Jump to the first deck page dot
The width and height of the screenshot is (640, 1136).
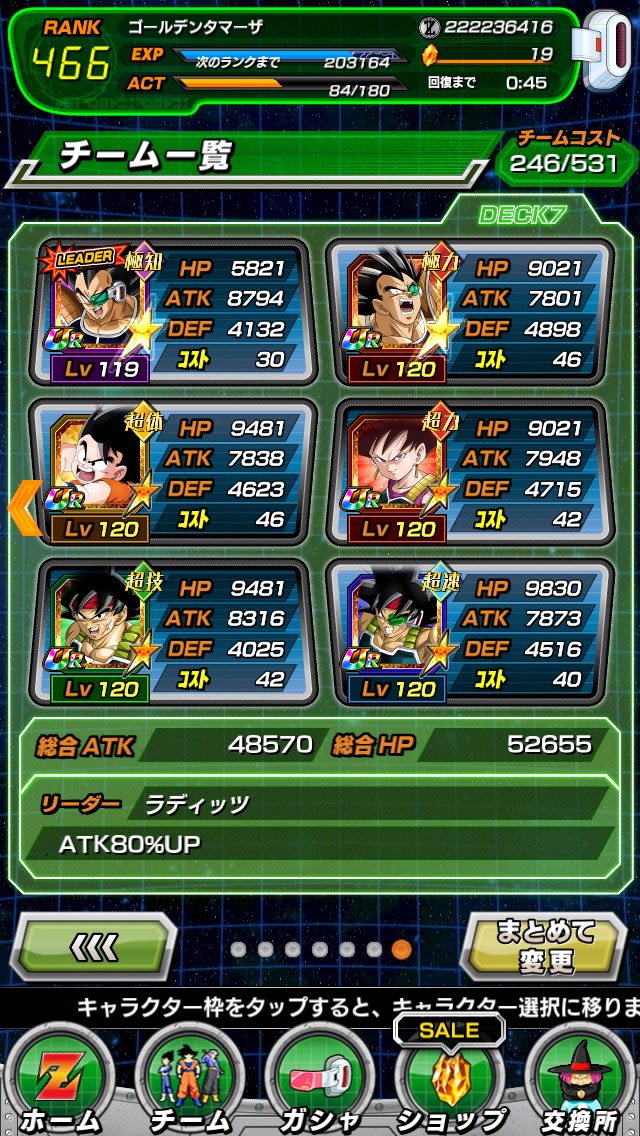[x=239, y=949]
